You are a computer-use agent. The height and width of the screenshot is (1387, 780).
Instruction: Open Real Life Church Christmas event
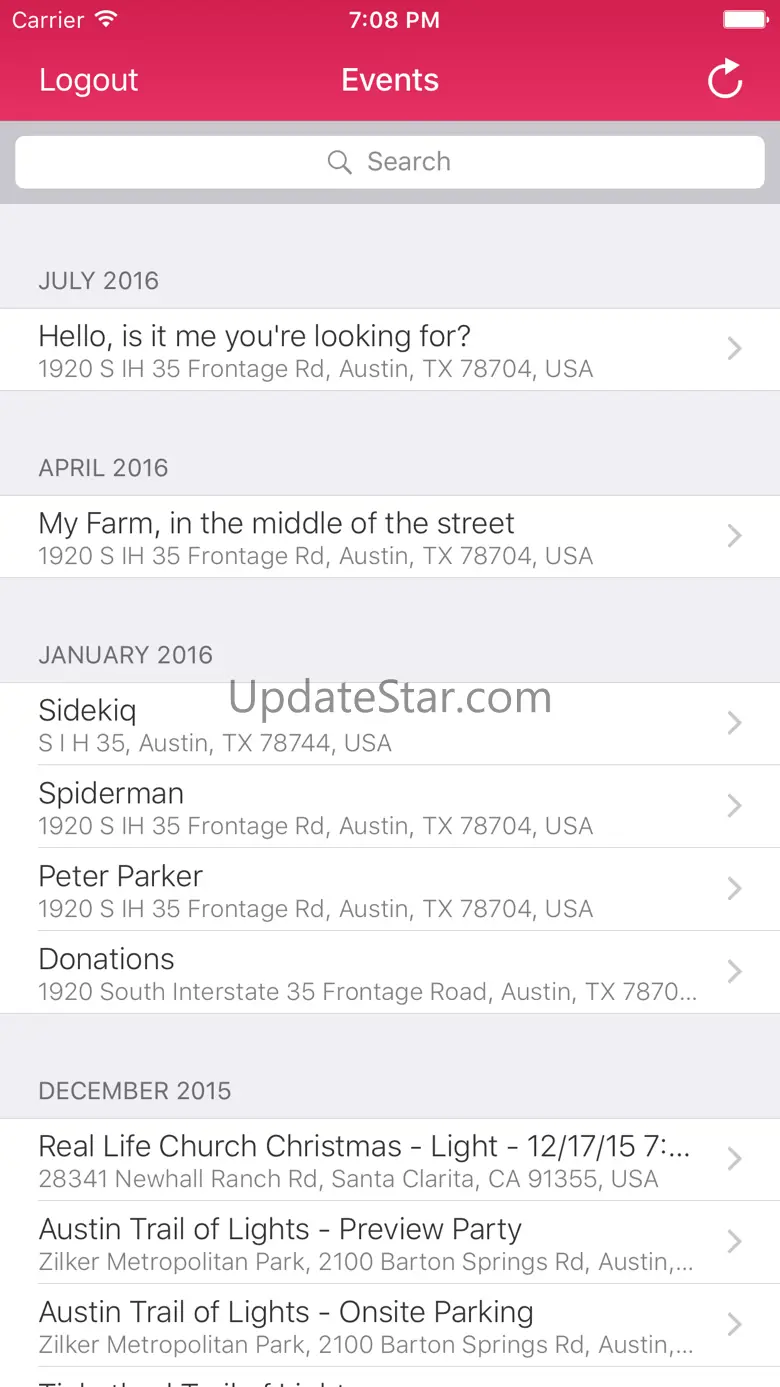(x=390, y=1160)
